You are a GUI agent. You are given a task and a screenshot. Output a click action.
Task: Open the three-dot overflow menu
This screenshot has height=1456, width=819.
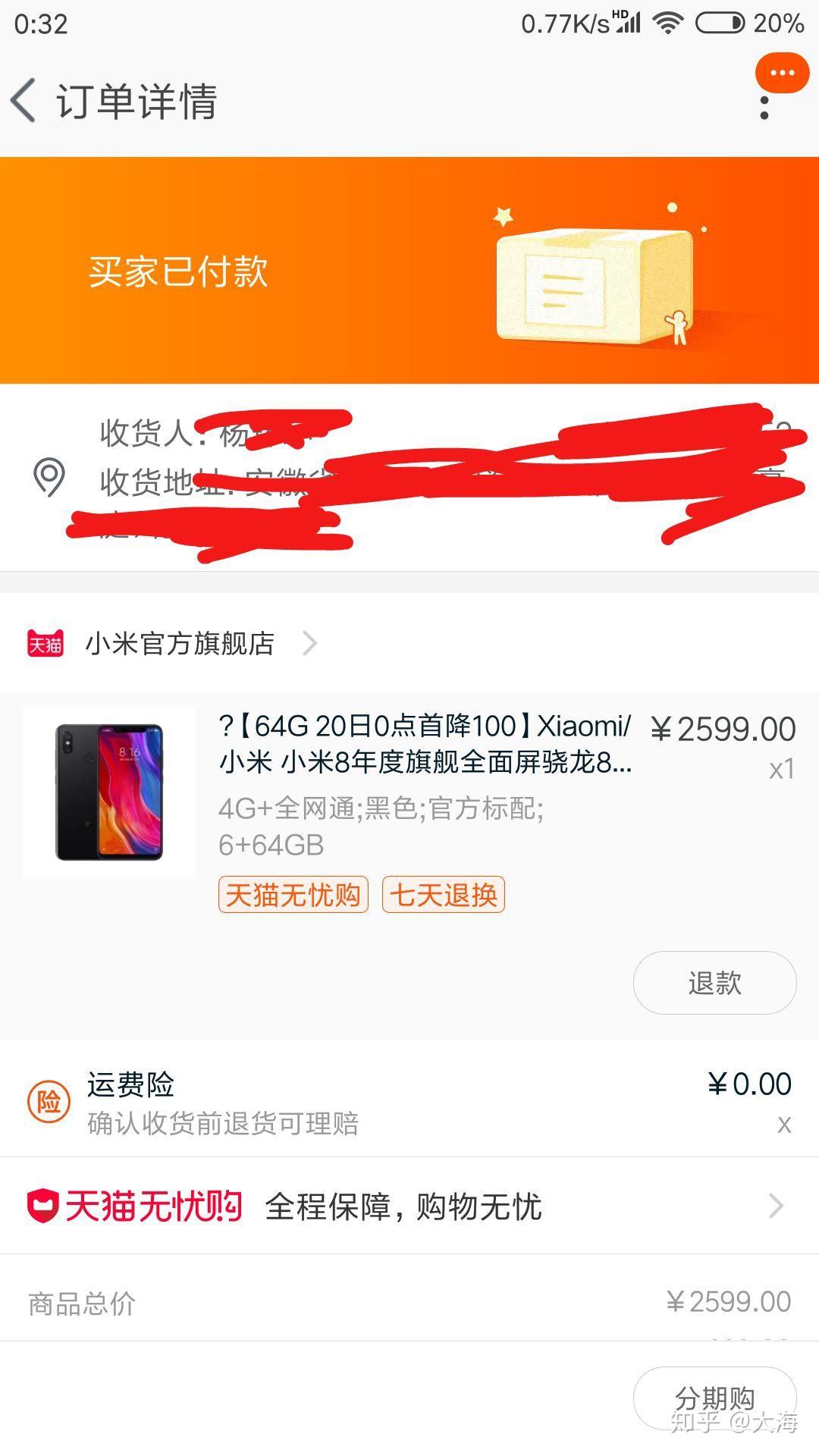(764, 108)
